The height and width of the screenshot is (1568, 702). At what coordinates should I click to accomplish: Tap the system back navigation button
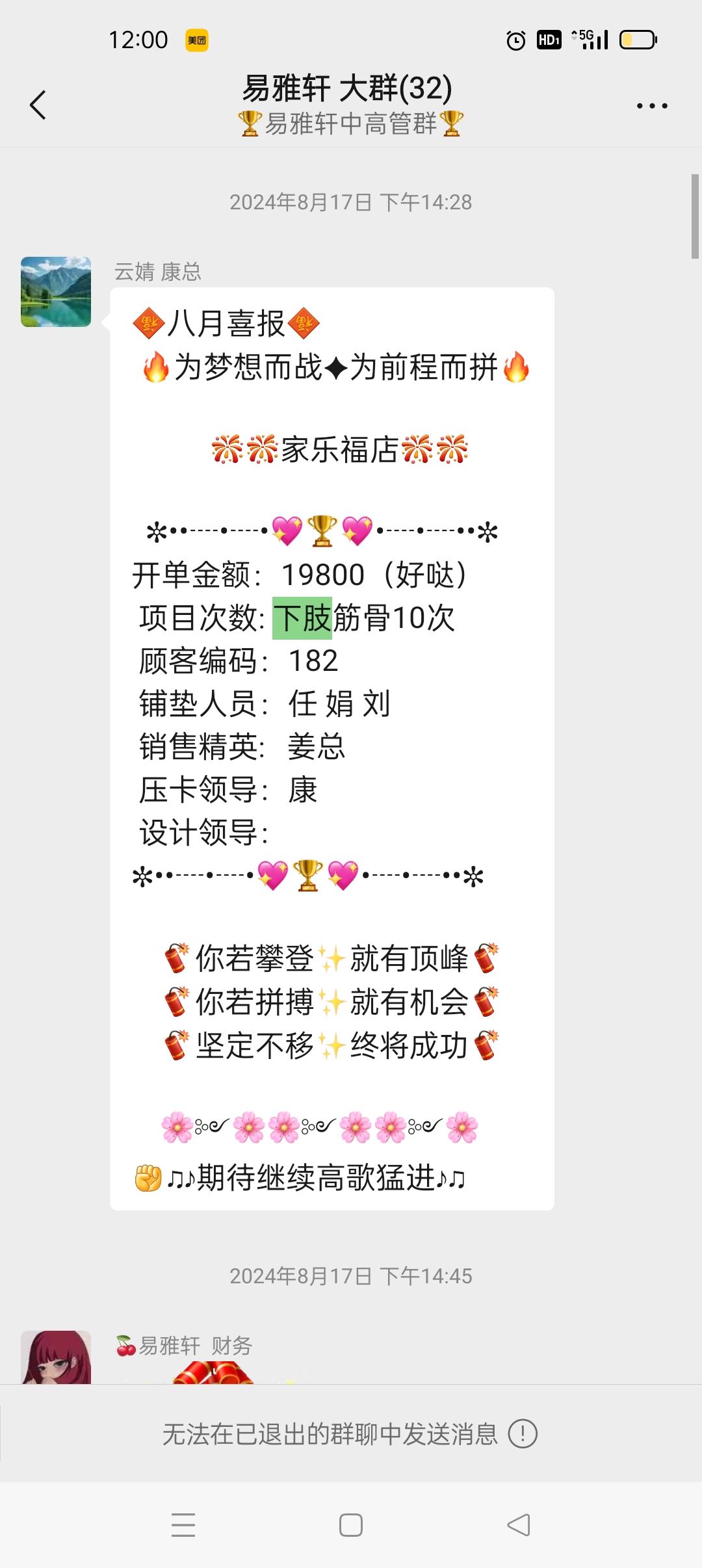[519, 1524]
